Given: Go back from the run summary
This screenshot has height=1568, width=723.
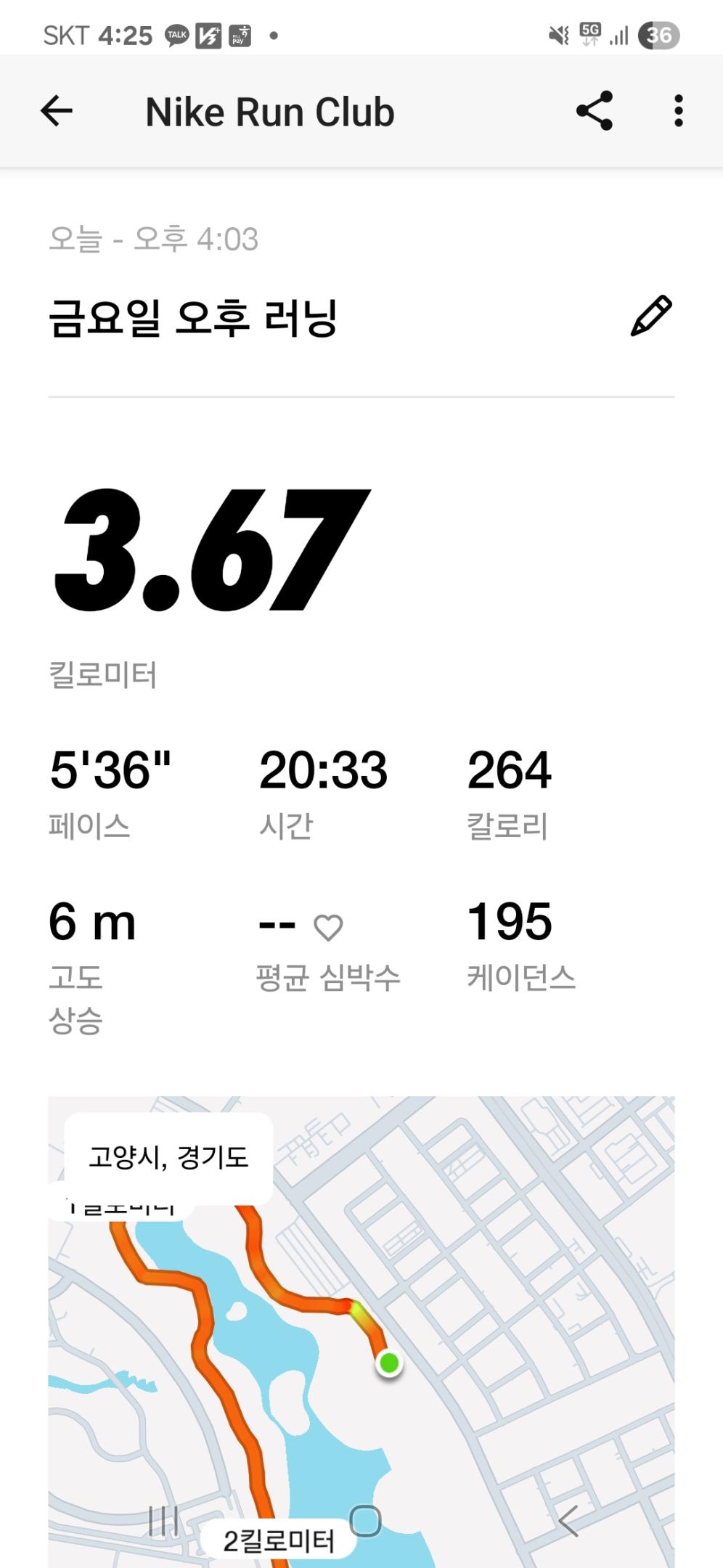Looking at the screenshot, I should coord(57,111).
